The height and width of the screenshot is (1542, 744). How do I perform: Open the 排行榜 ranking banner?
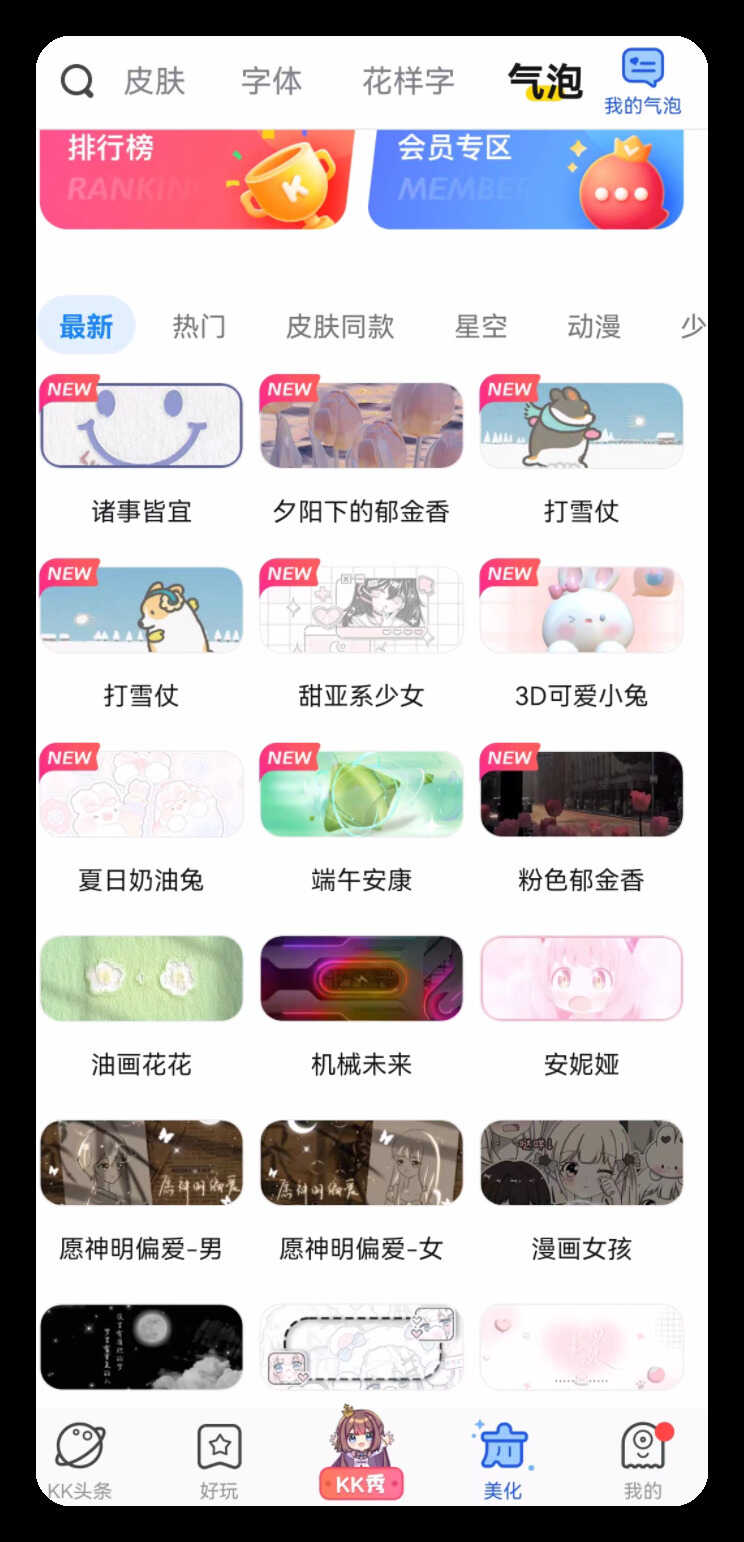196,178
